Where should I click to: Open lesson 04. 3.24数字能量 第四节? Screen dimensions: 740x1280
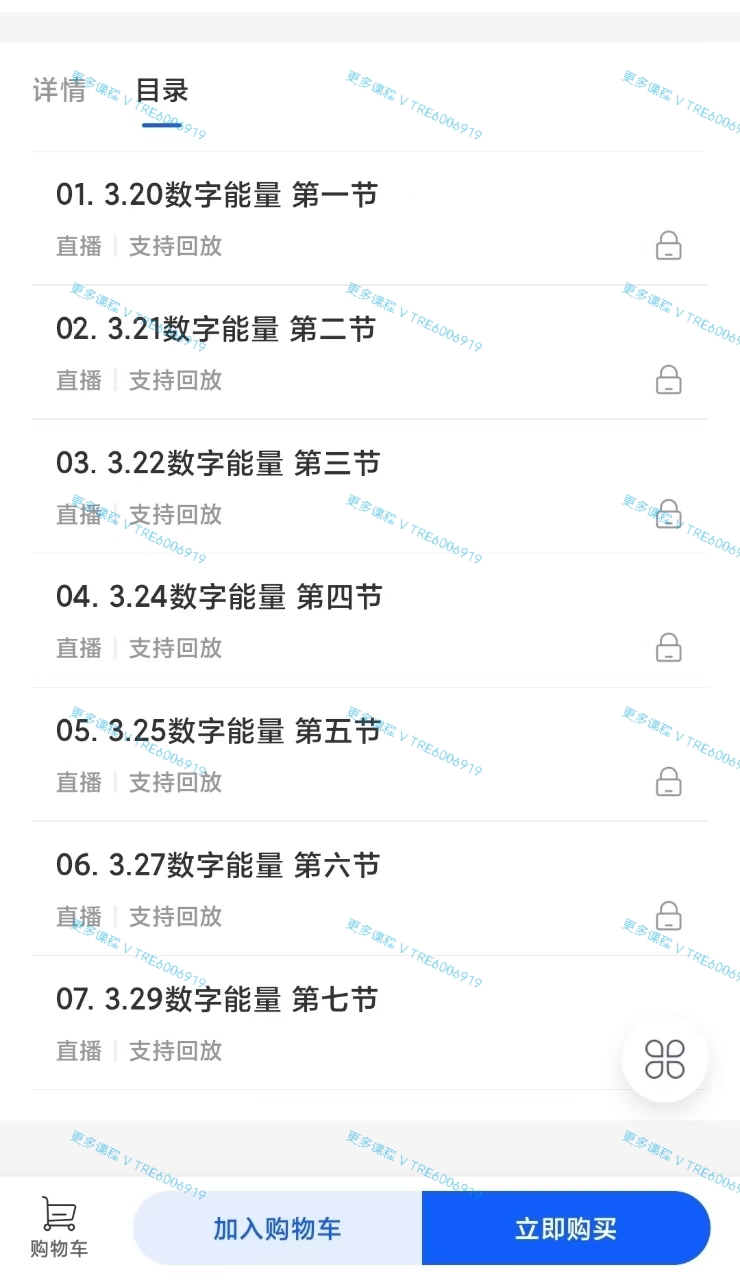coord(370,620)
